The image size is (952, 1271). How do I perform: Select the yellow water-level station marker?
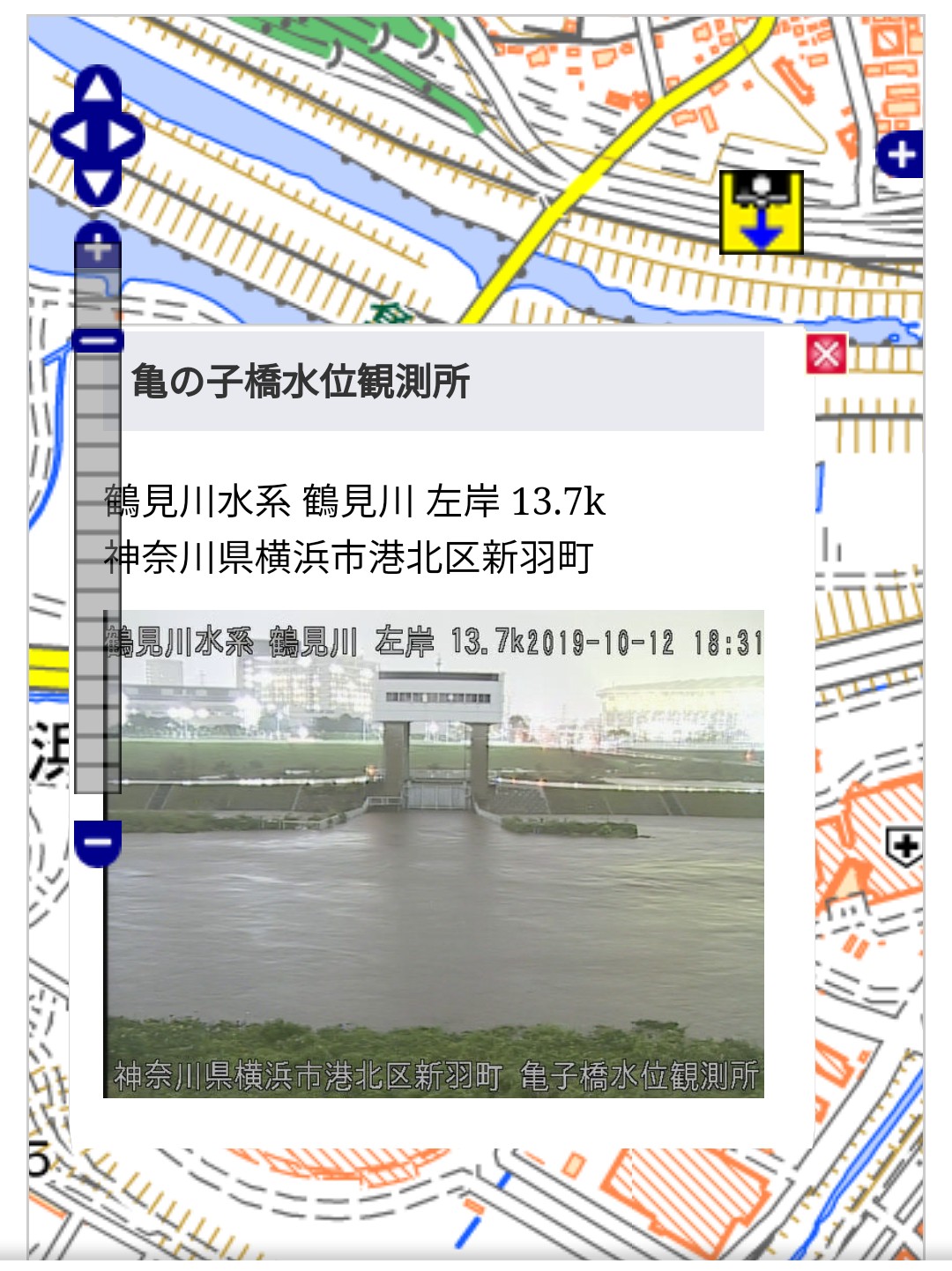(x=762, y=212)
